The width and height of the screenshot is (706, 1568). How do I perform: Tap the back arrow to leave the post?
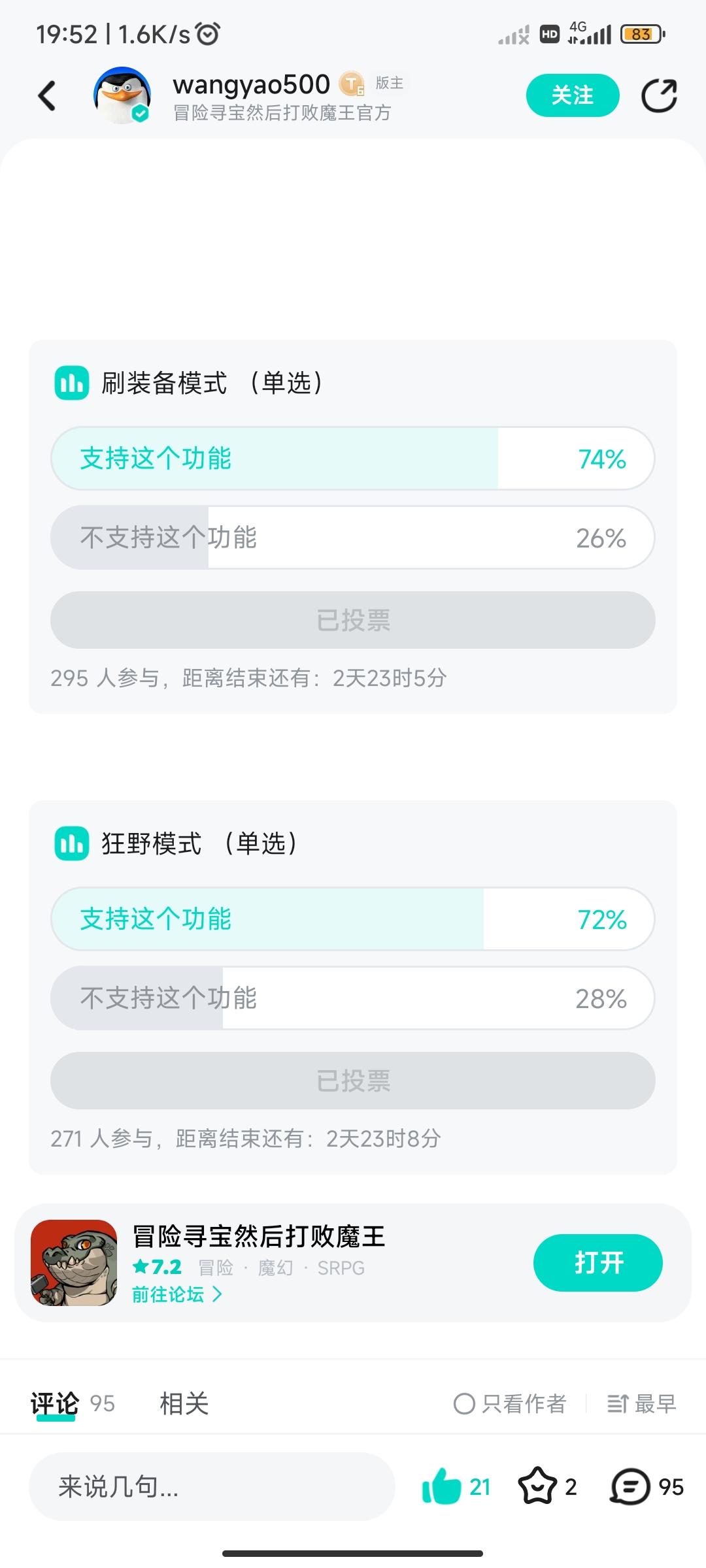(46, 95)
